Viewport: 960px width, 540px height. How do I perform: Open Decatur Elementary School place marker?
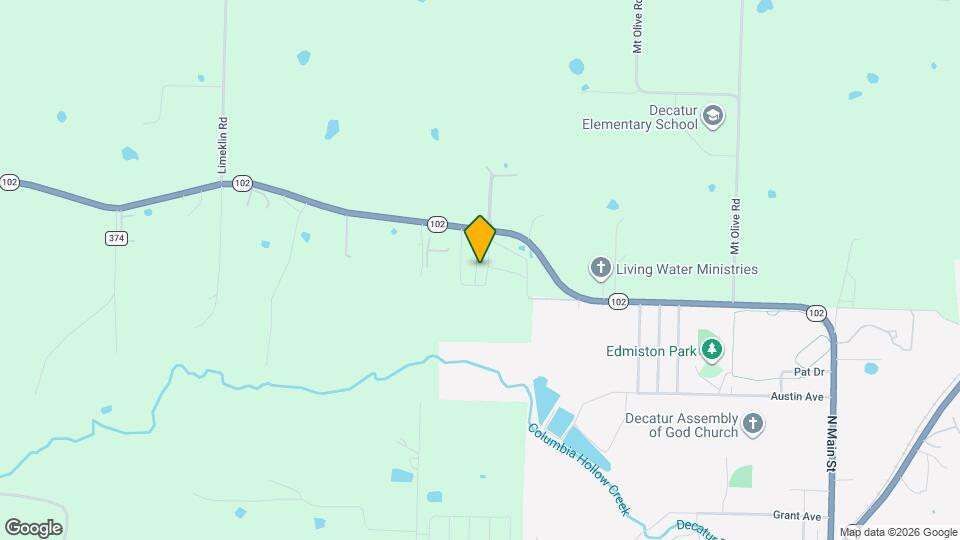pos(713,116)
